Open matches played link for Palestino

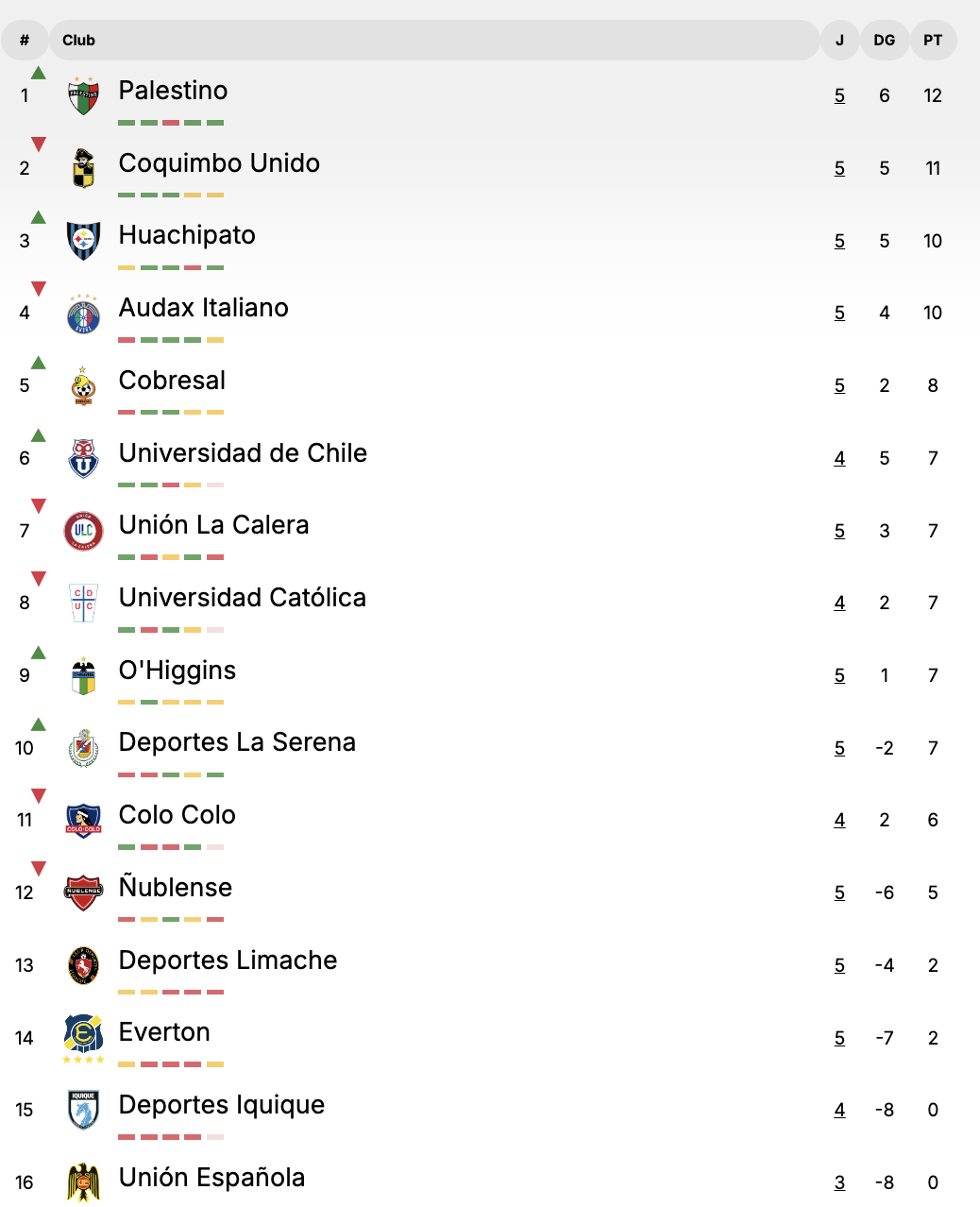[839, 95]
